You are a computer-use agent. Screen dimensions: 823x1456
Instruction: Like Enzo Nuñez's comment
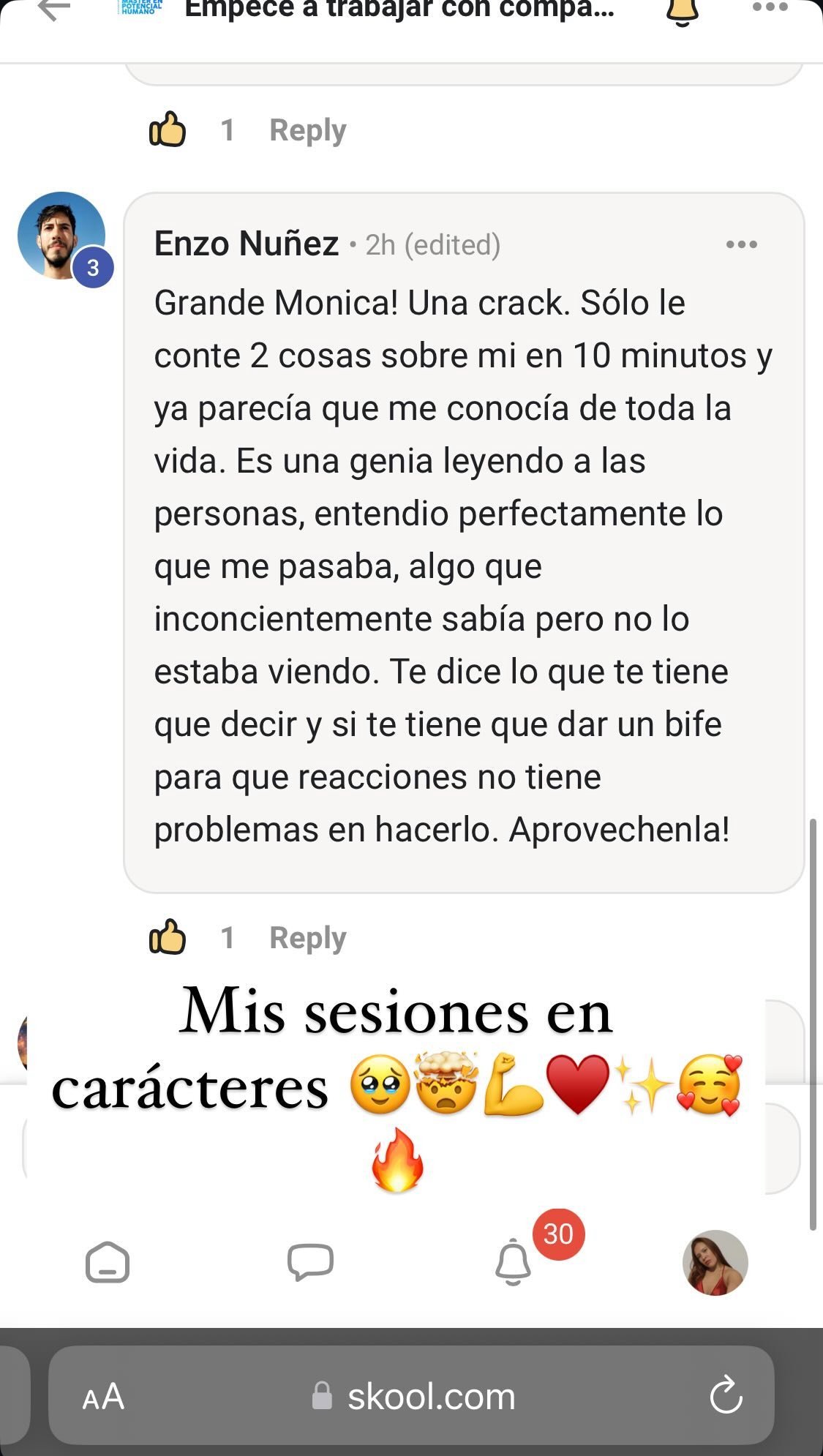coord(168,937)
